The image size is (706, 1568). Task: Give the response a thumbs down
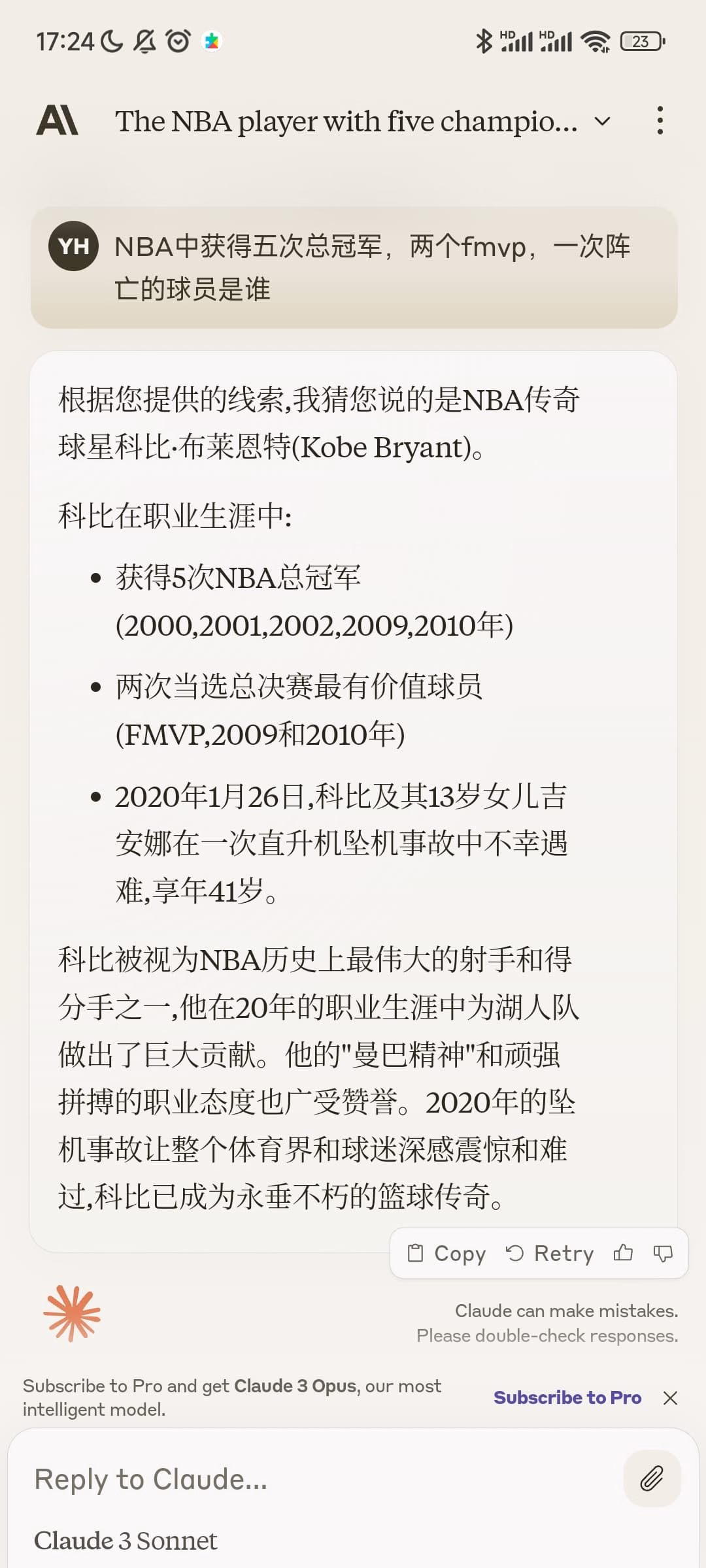(x=663, y=1253)
